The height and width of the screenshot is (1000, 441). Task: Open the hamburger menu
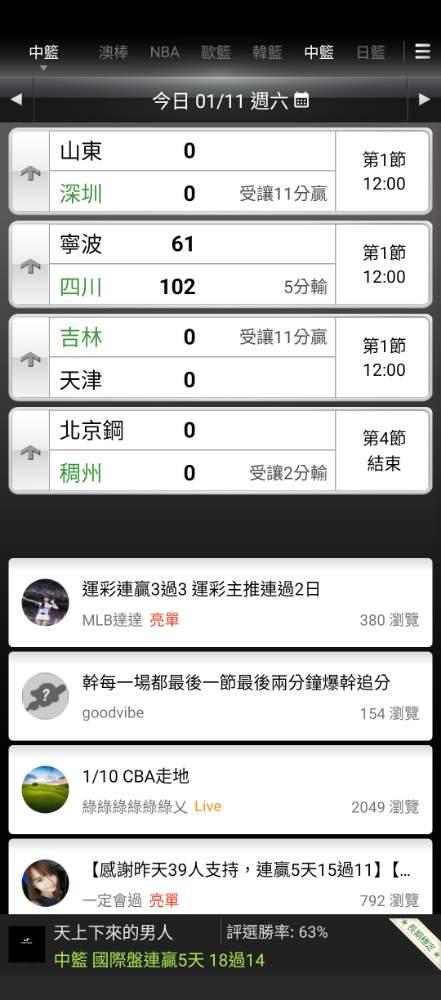click(422, 52)
